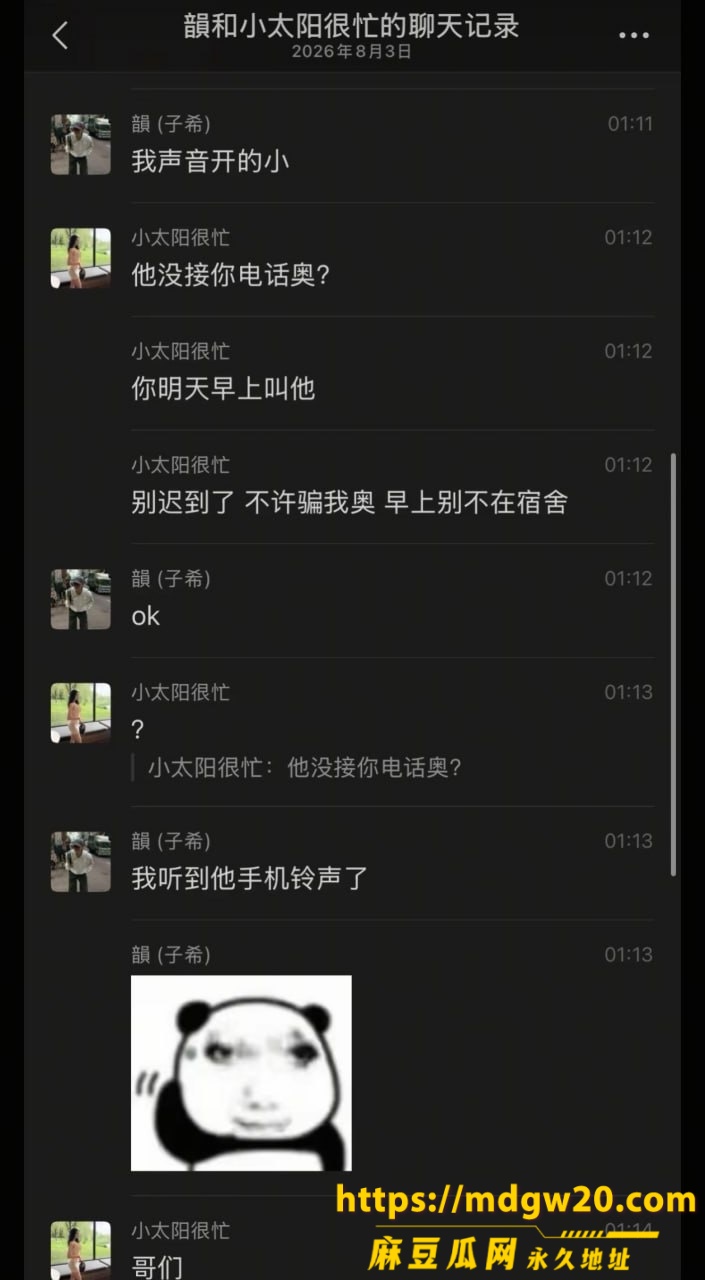
Task: Open the panda meme image sent at 01:13
Action: pos(241,1072)
